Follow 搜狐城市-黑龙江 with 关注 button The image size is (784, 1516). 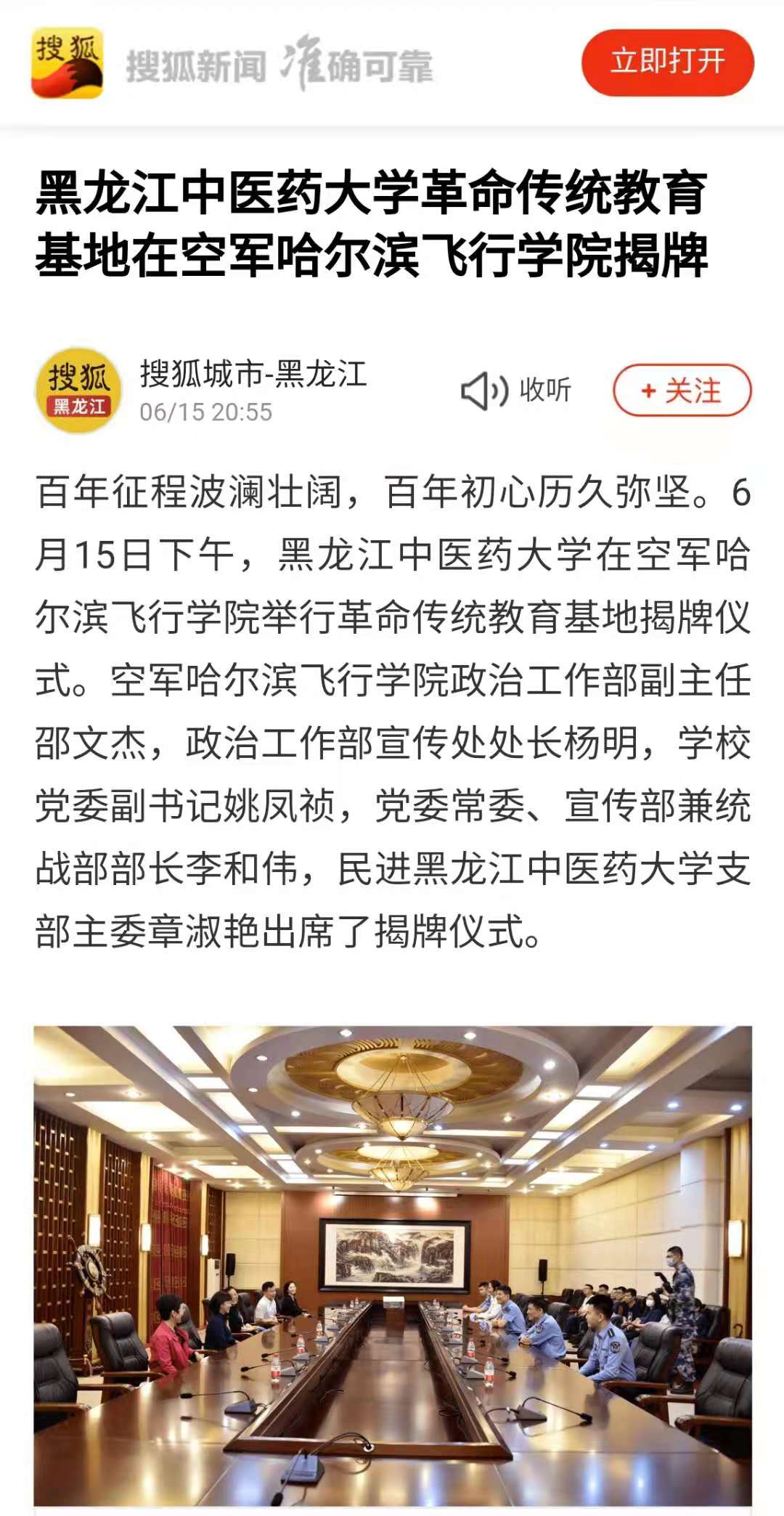click(682, 391)
